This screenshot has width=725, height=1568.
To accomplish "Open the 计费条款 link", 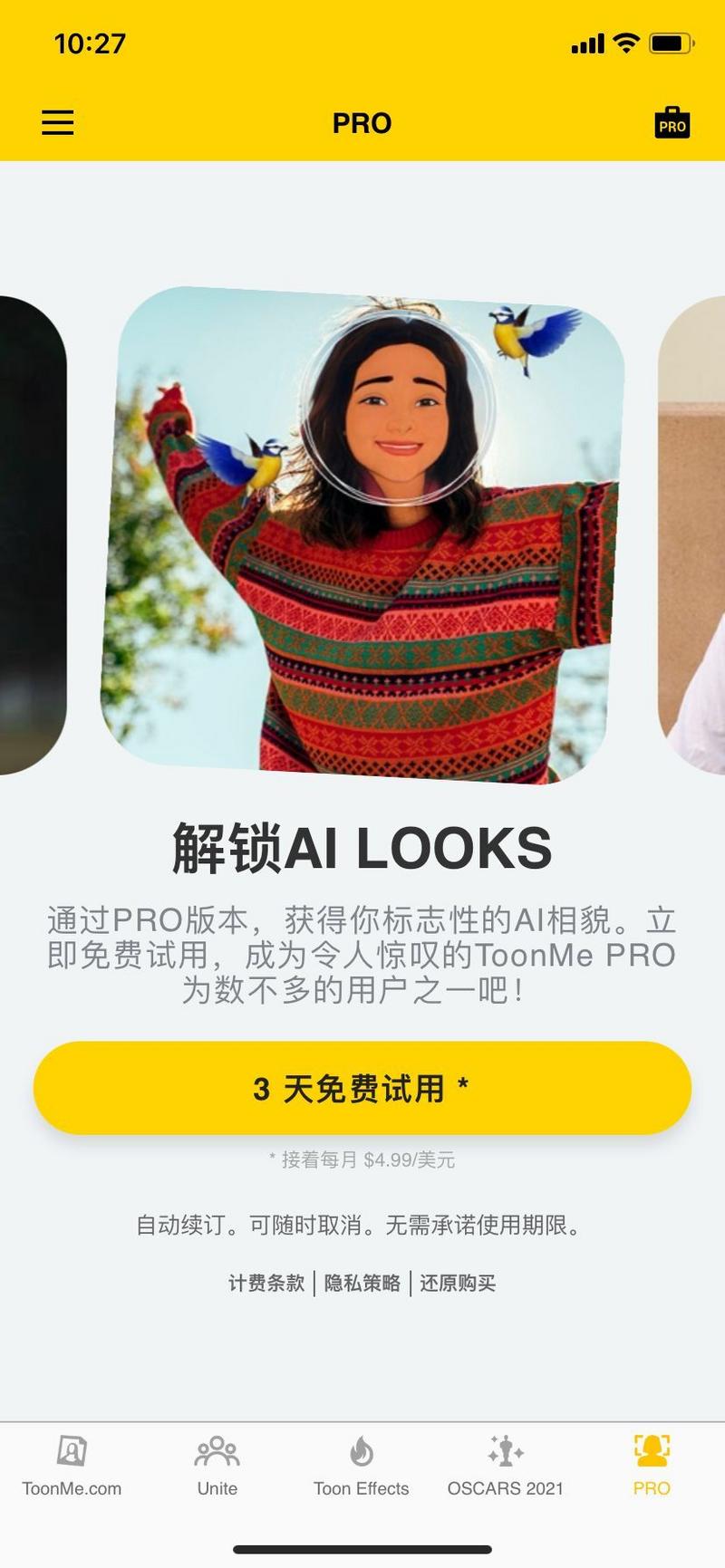I will click(266, 1283).
